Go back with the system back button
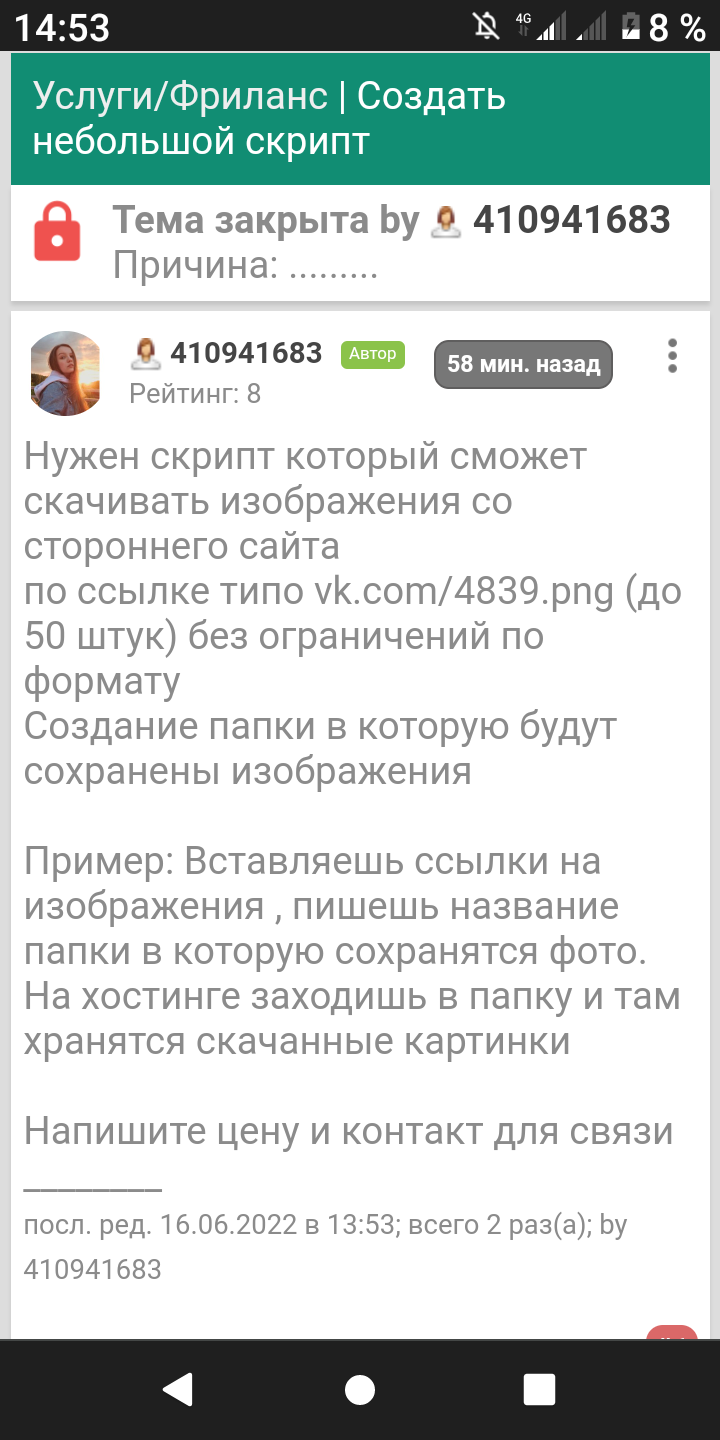The height and width of the screenshot is (1440, 720). point(178,1389)
